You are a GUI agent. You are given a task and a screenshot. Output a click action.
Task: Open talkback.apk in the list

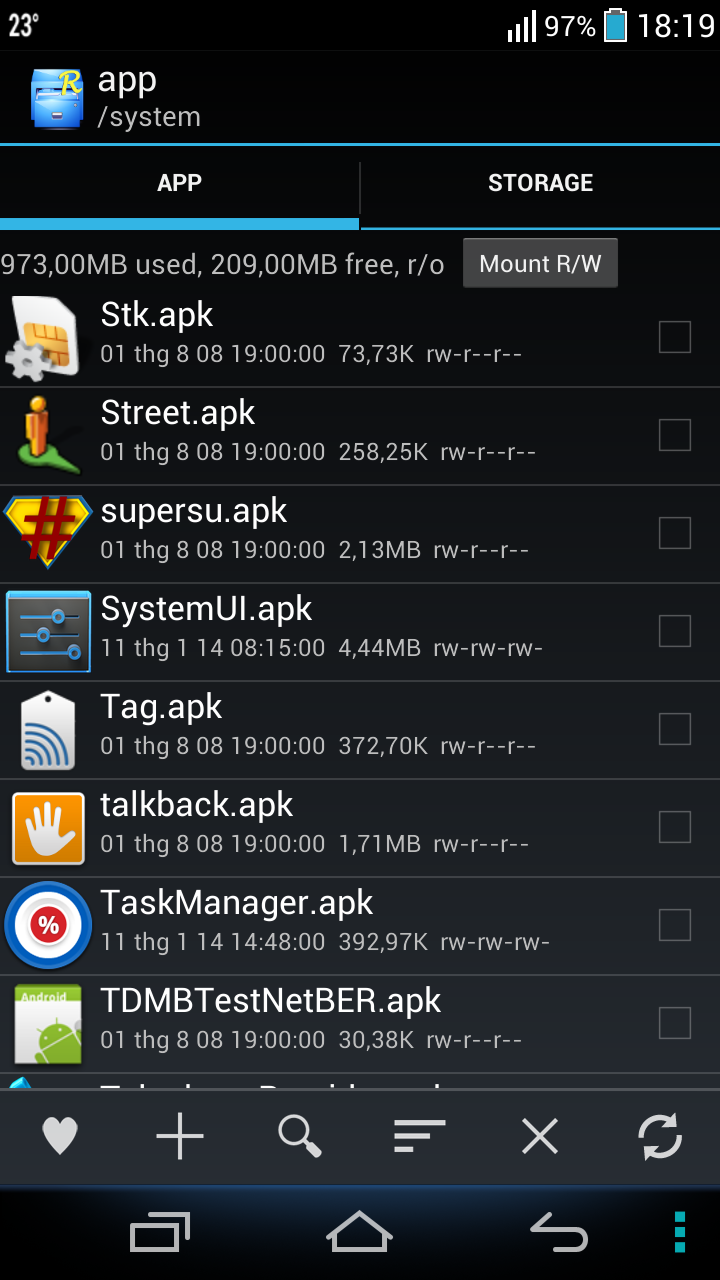(360, 828)
